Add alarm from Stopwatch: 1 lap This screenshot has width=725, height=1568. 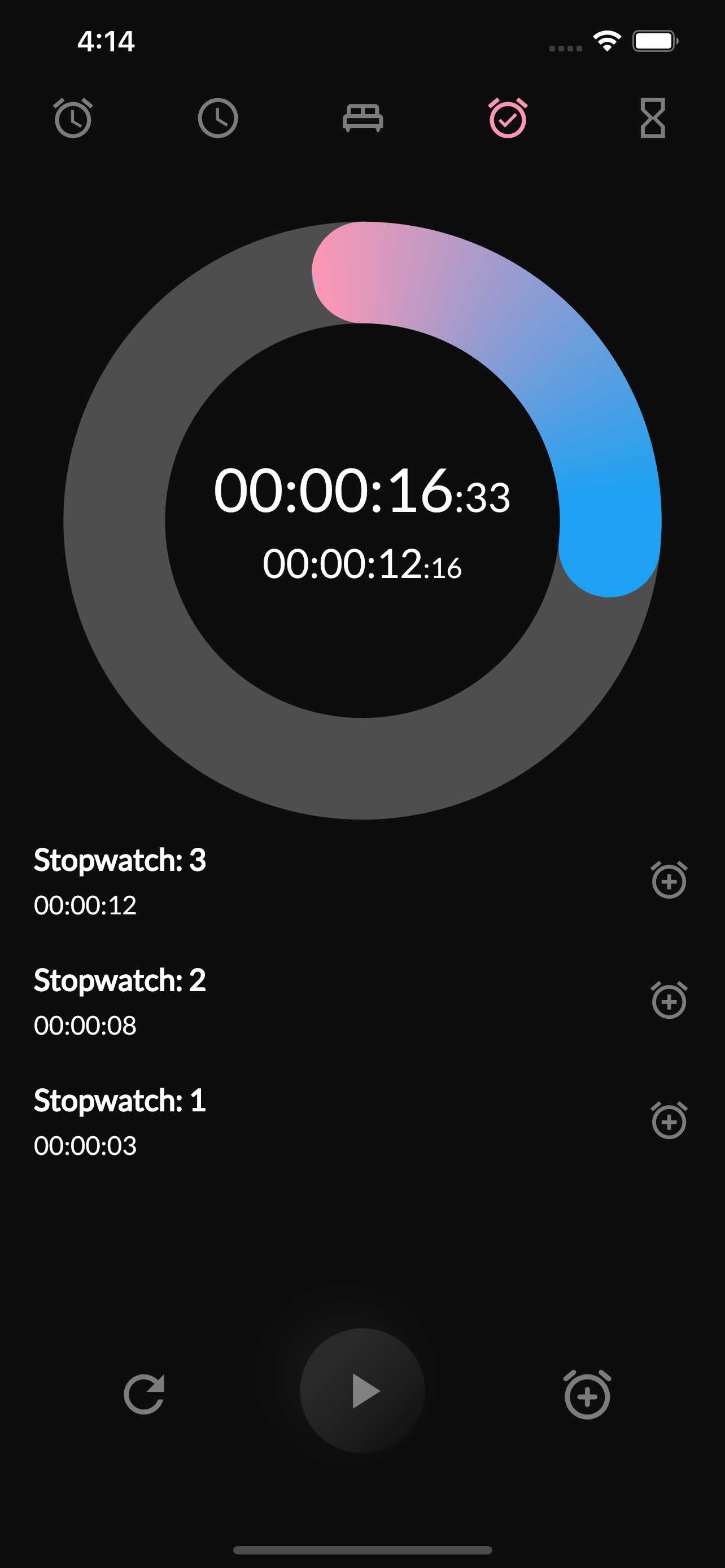tap(669, 1120)
